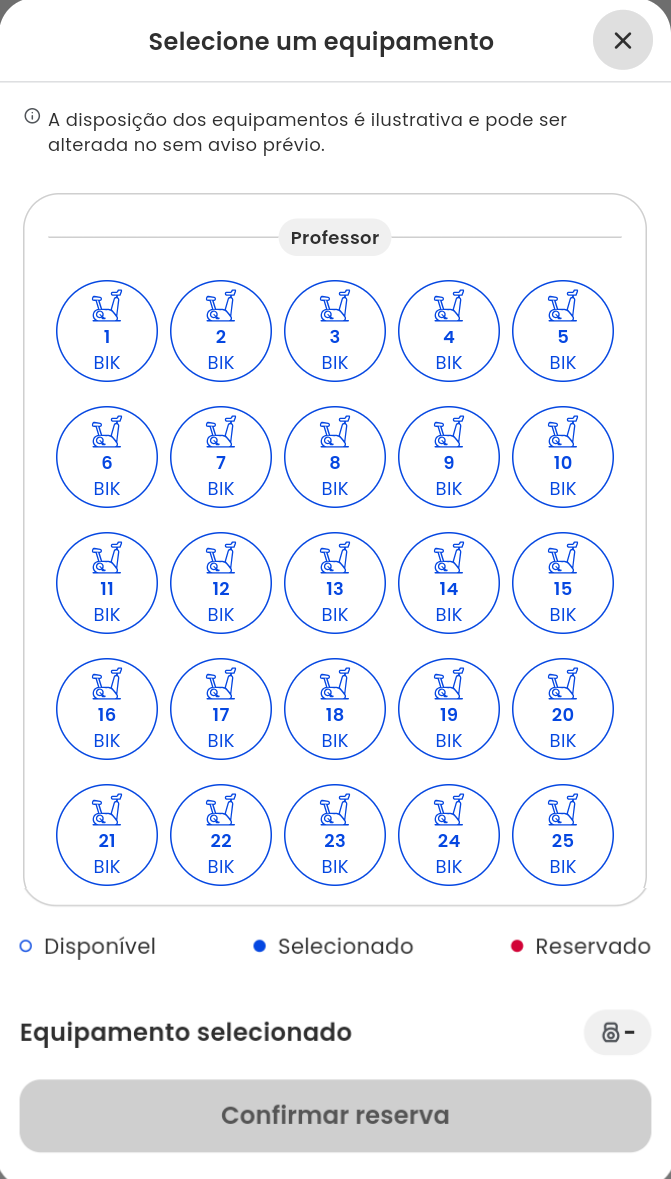671x1179 pixels.
Task: Pick bike number 5
Action: (x=563, y=331)
